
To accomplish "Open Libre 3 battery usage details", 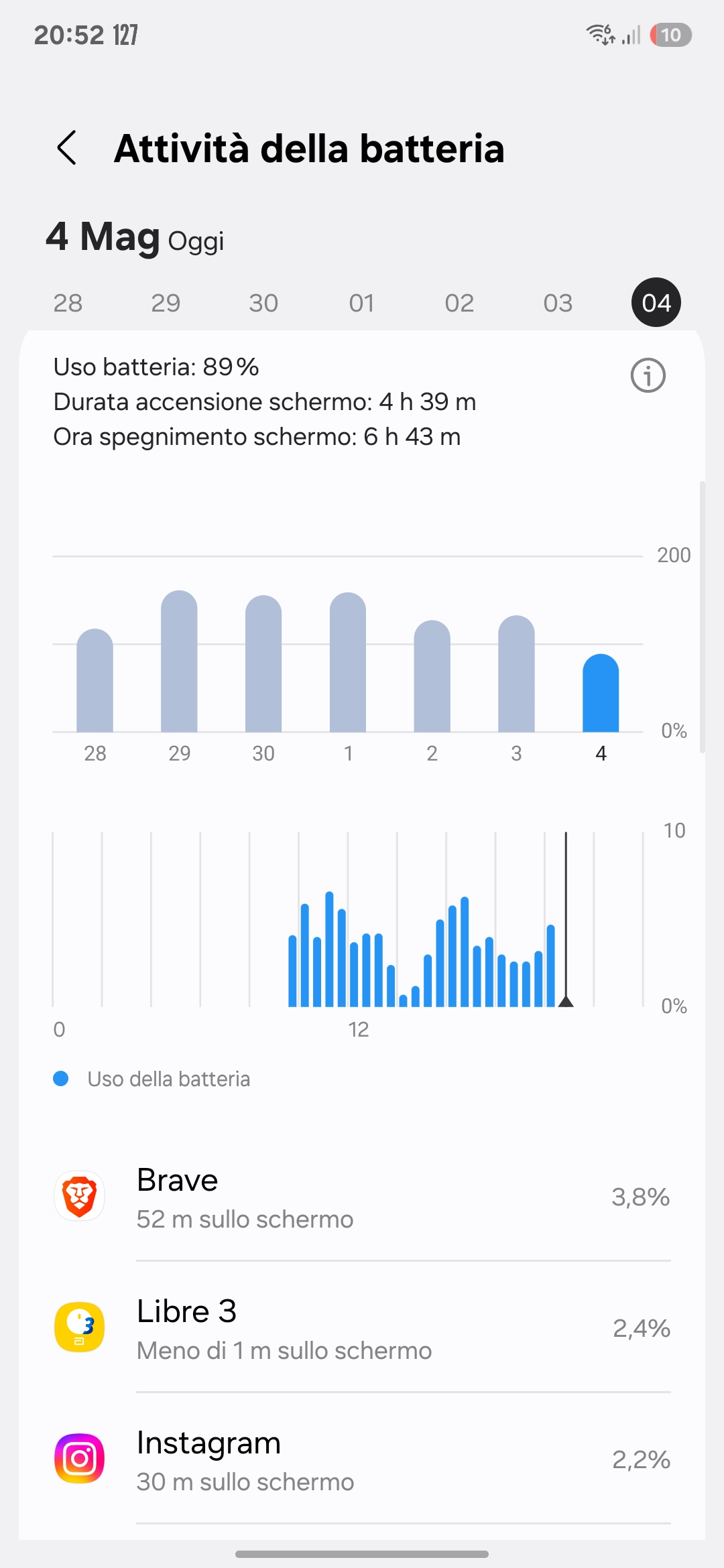I will pyautogui.click(x=362, y=1329).
